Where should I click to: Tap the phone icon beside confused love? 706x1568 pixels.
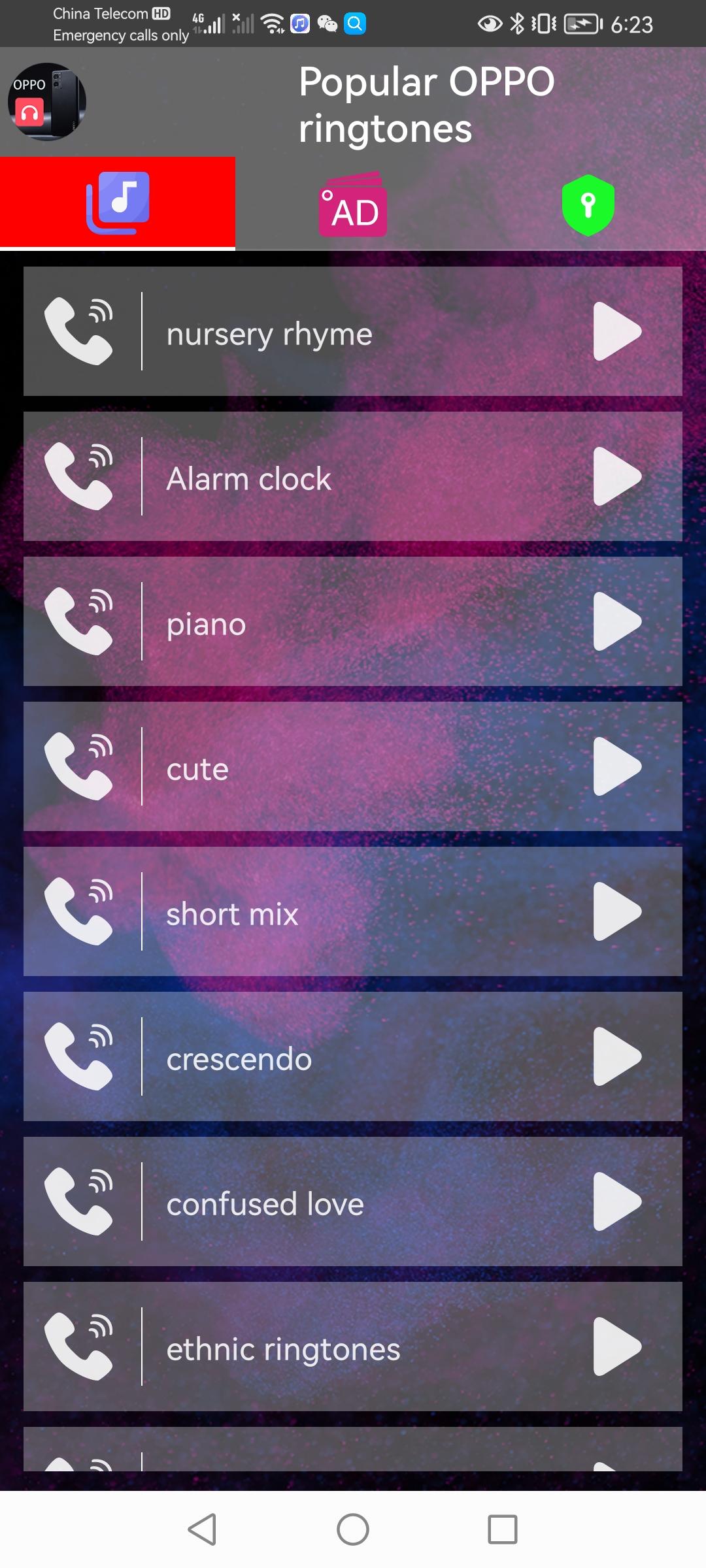tap(78, 1201)
